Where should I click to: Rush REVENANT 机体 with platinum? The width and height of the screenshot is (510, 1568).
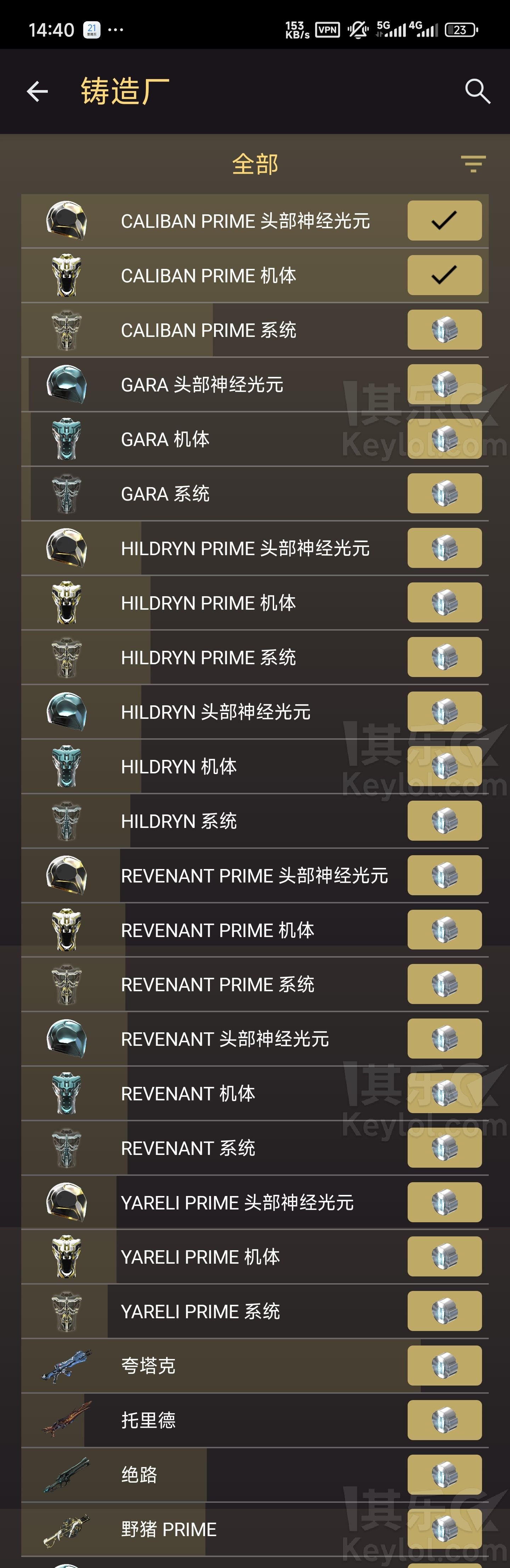[x=444, y=1093]
